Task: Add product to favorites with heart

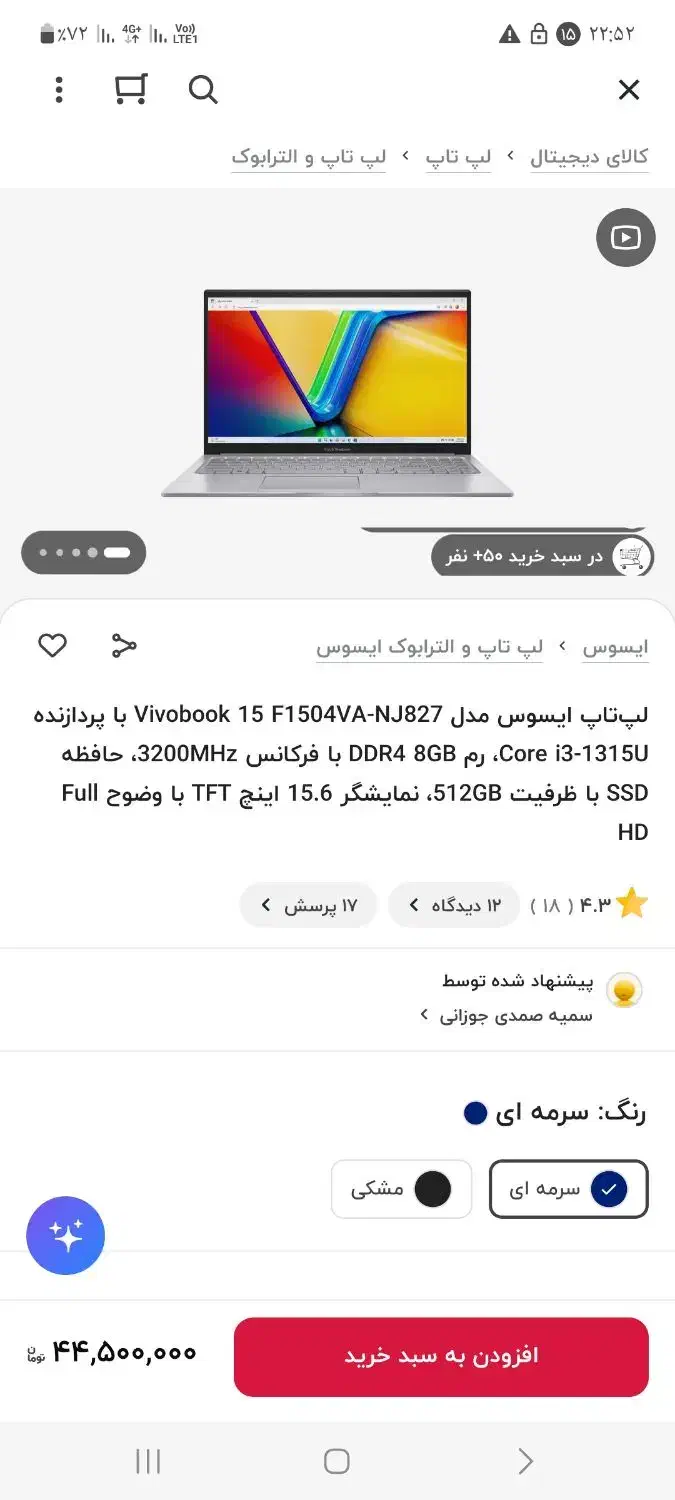Action: 52,646
